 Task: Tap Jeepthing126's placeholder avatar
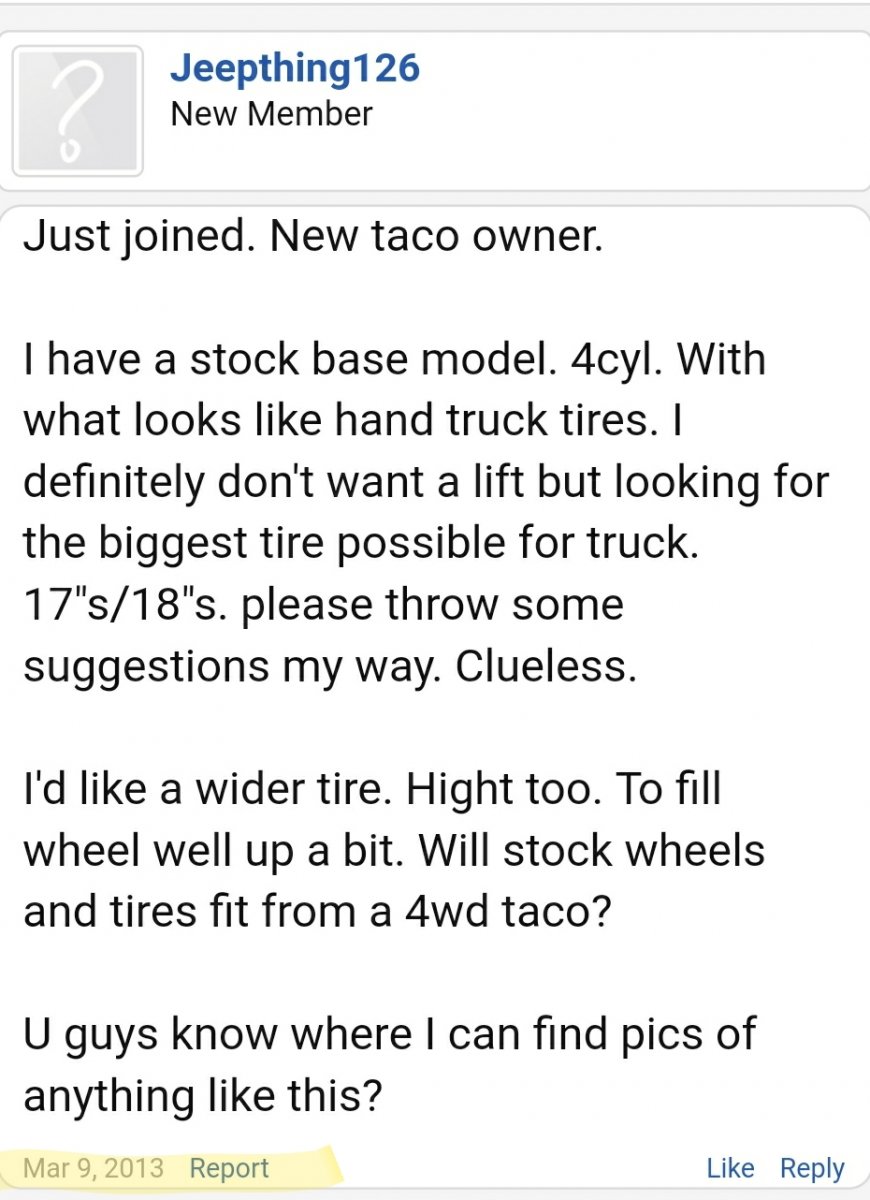(x=77, y=111)
